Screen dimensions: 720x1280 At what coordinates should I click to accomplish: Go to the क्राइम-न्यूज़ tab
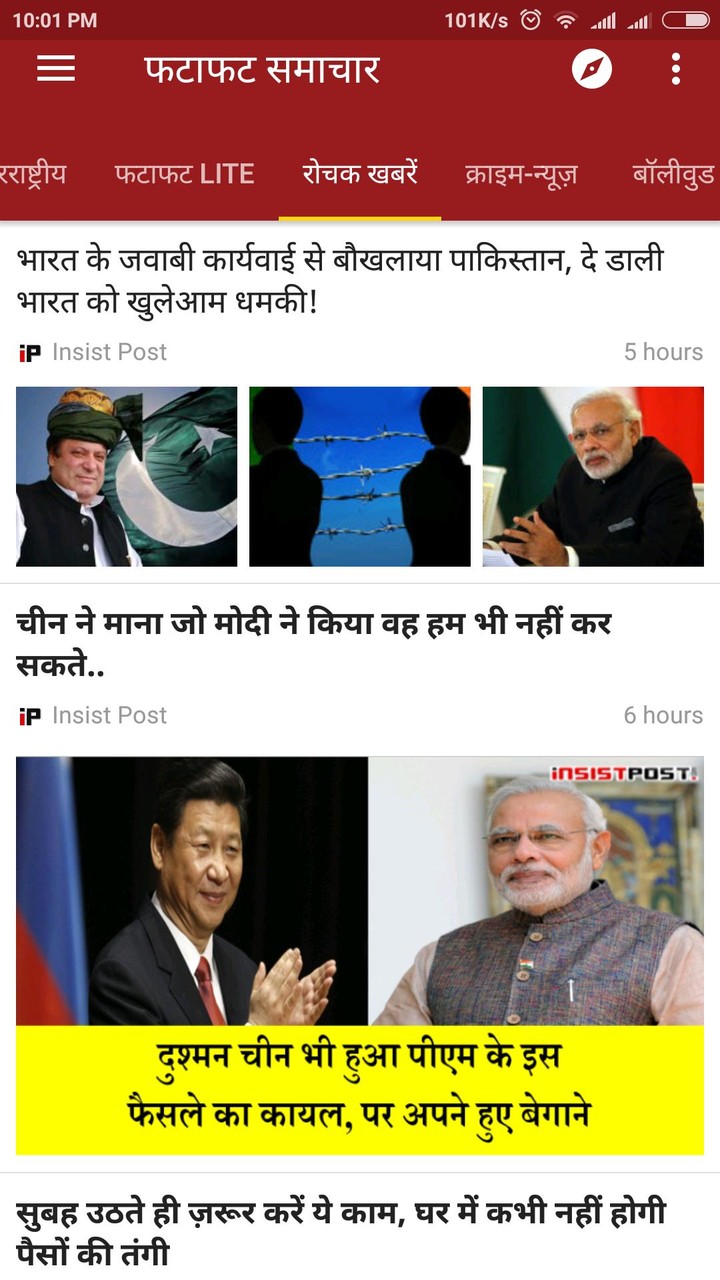coord(521,174)
